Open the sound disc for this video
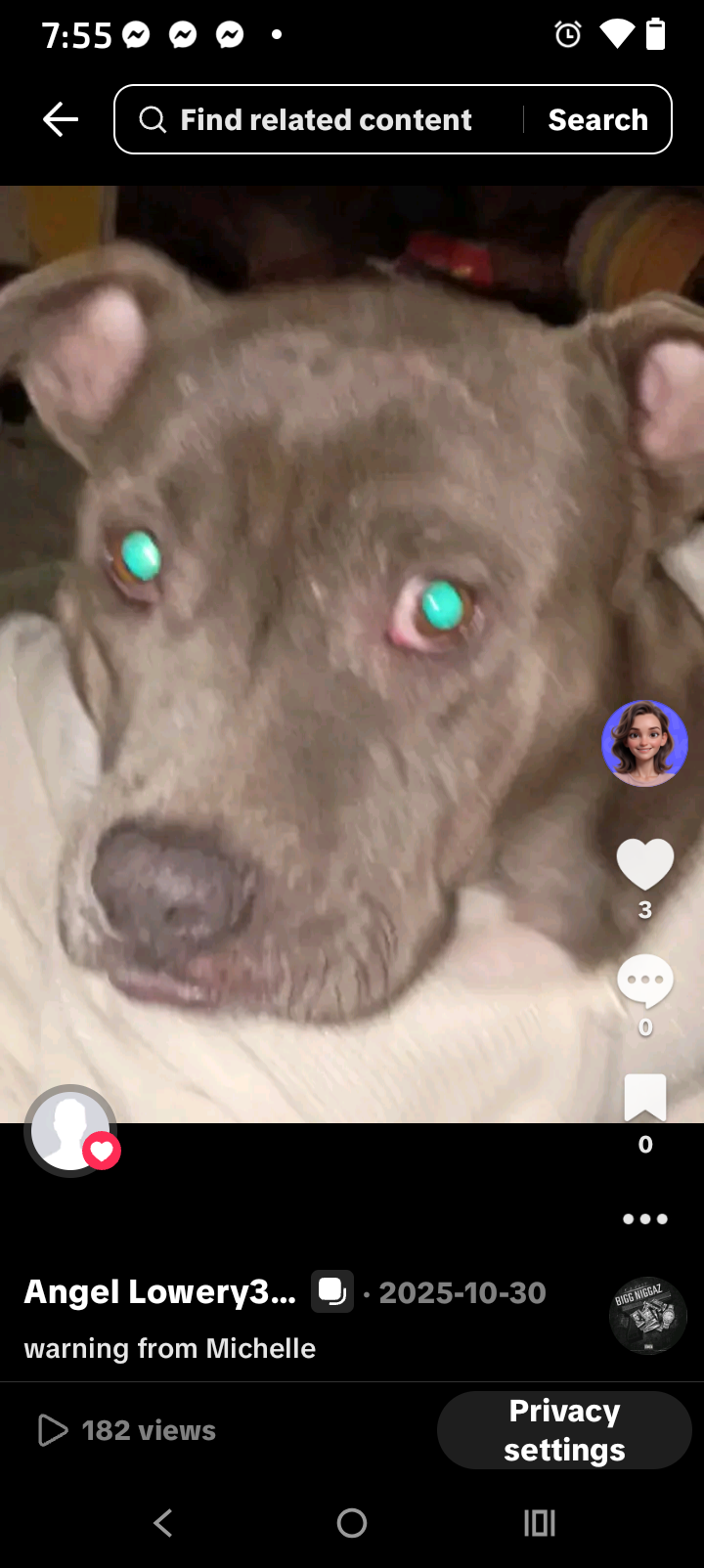704x1568 pixels. [647, 1316]
